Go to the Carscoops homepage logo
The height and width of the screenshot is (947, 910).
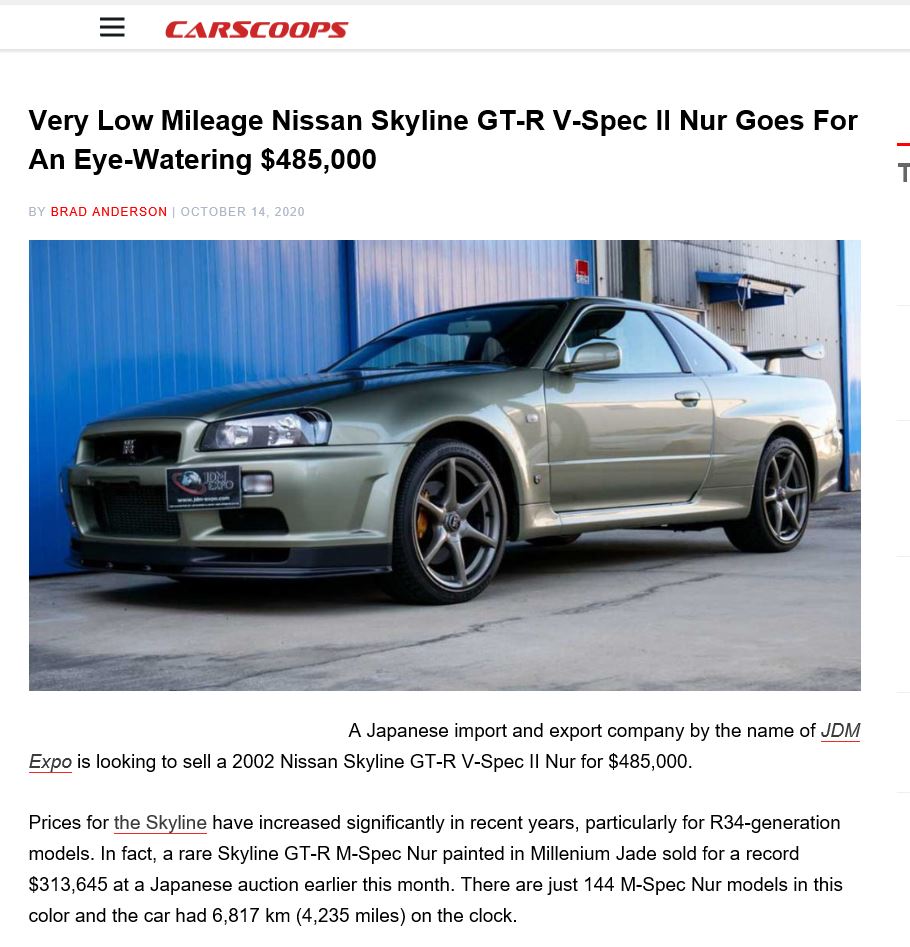(x=256, y=30)
